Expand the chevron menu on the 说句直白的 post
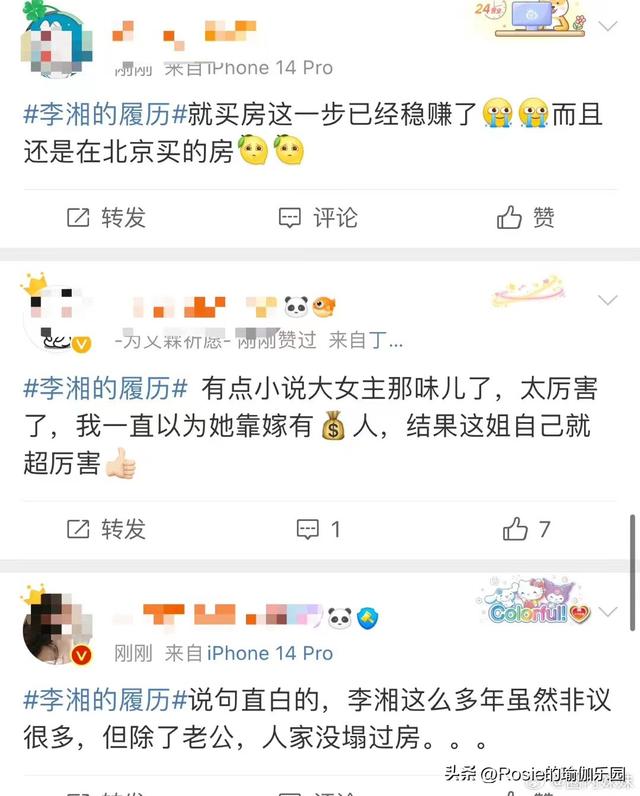Screen dimensions: 640x796 pos(607,611)
